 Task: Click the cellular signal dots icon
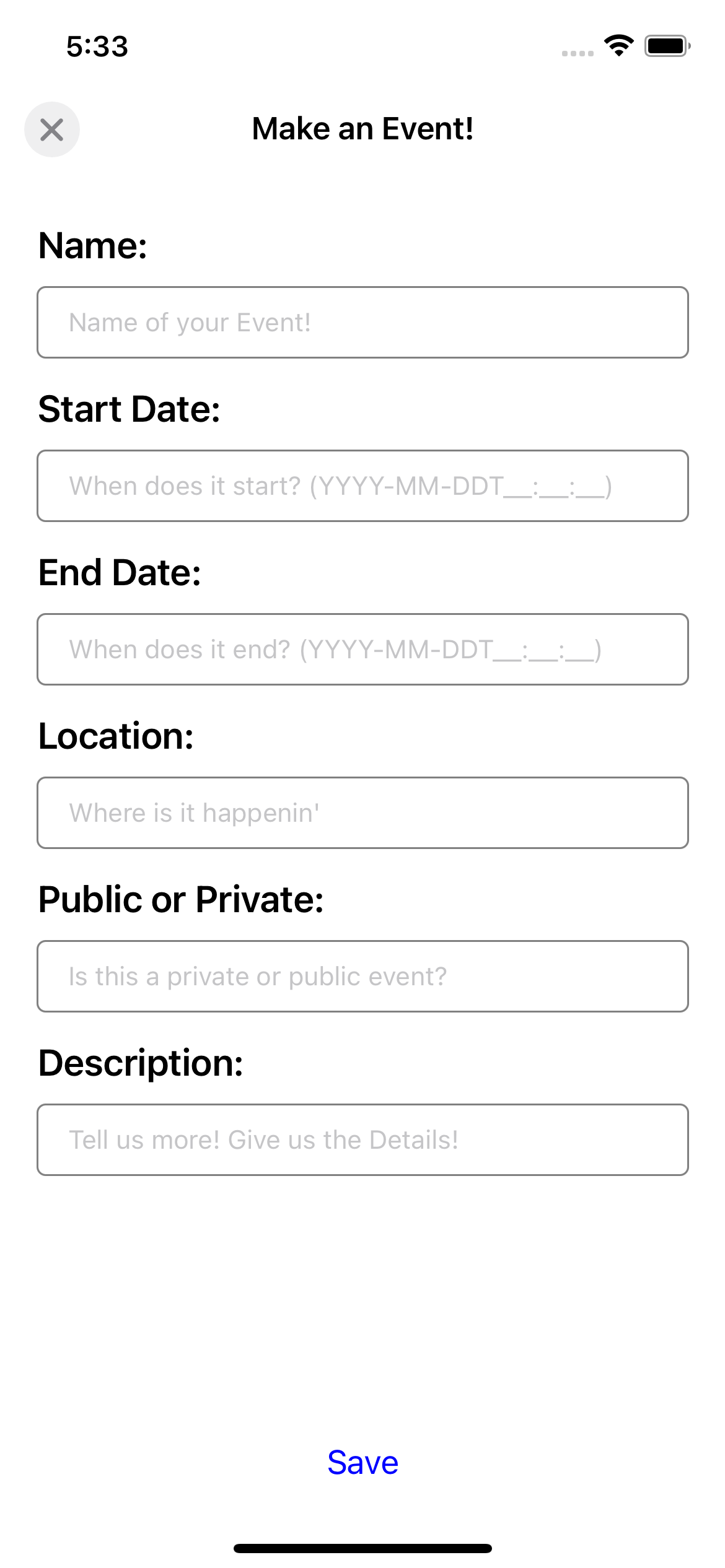point(576,53)
